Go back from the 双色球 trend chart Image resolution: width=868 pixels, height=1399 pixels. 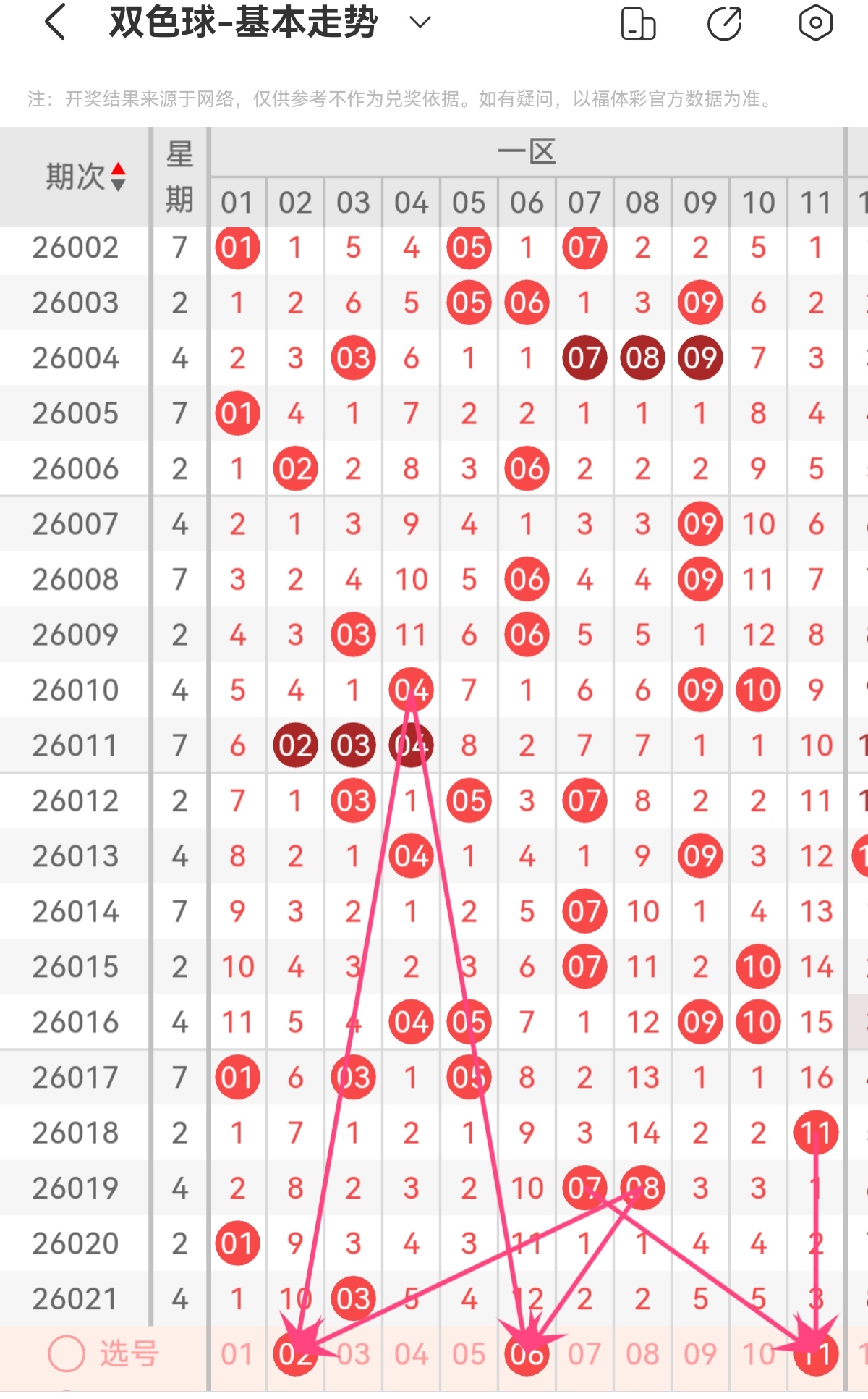click(x=56, y=22)
